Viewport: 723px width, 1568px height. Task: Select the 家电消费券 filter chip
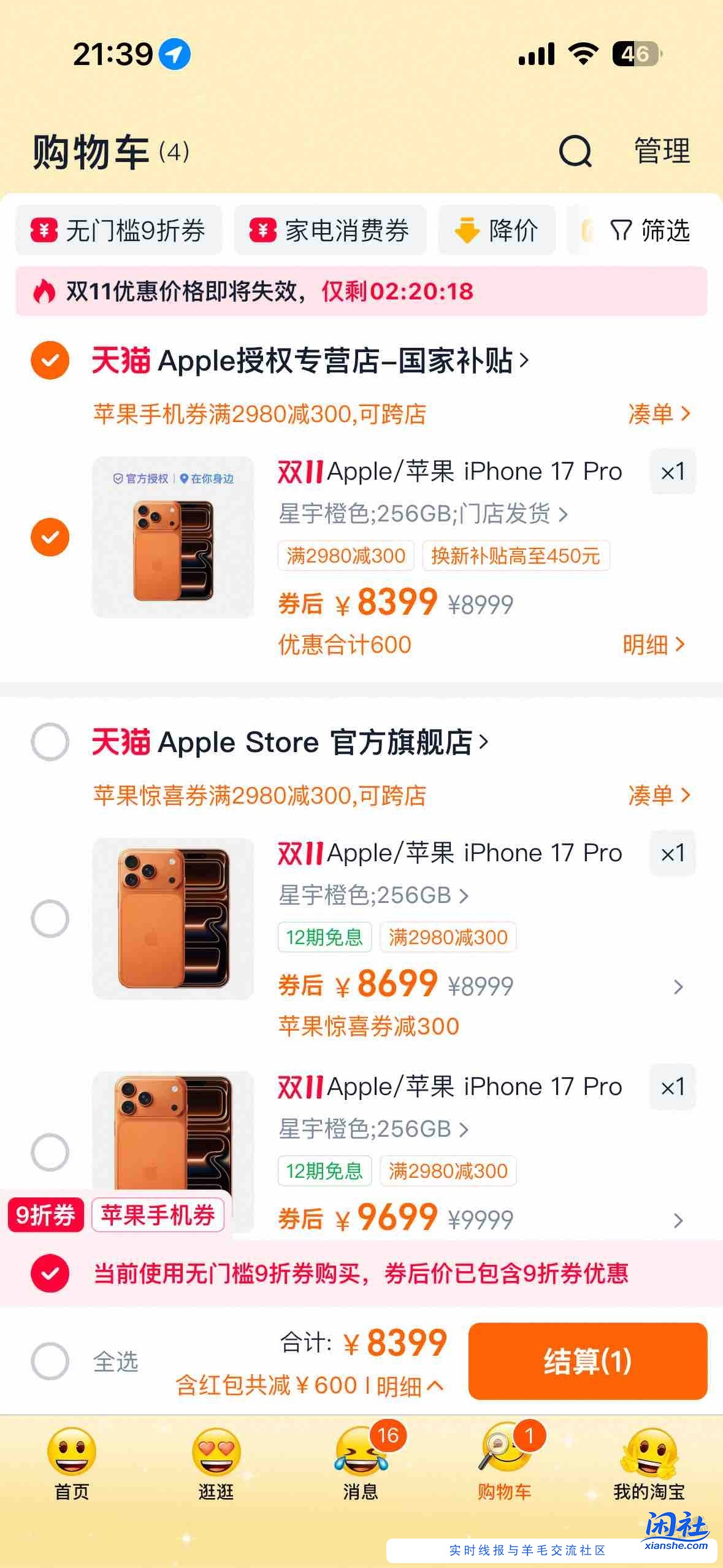pyautogui.click(x=331, y=231)
